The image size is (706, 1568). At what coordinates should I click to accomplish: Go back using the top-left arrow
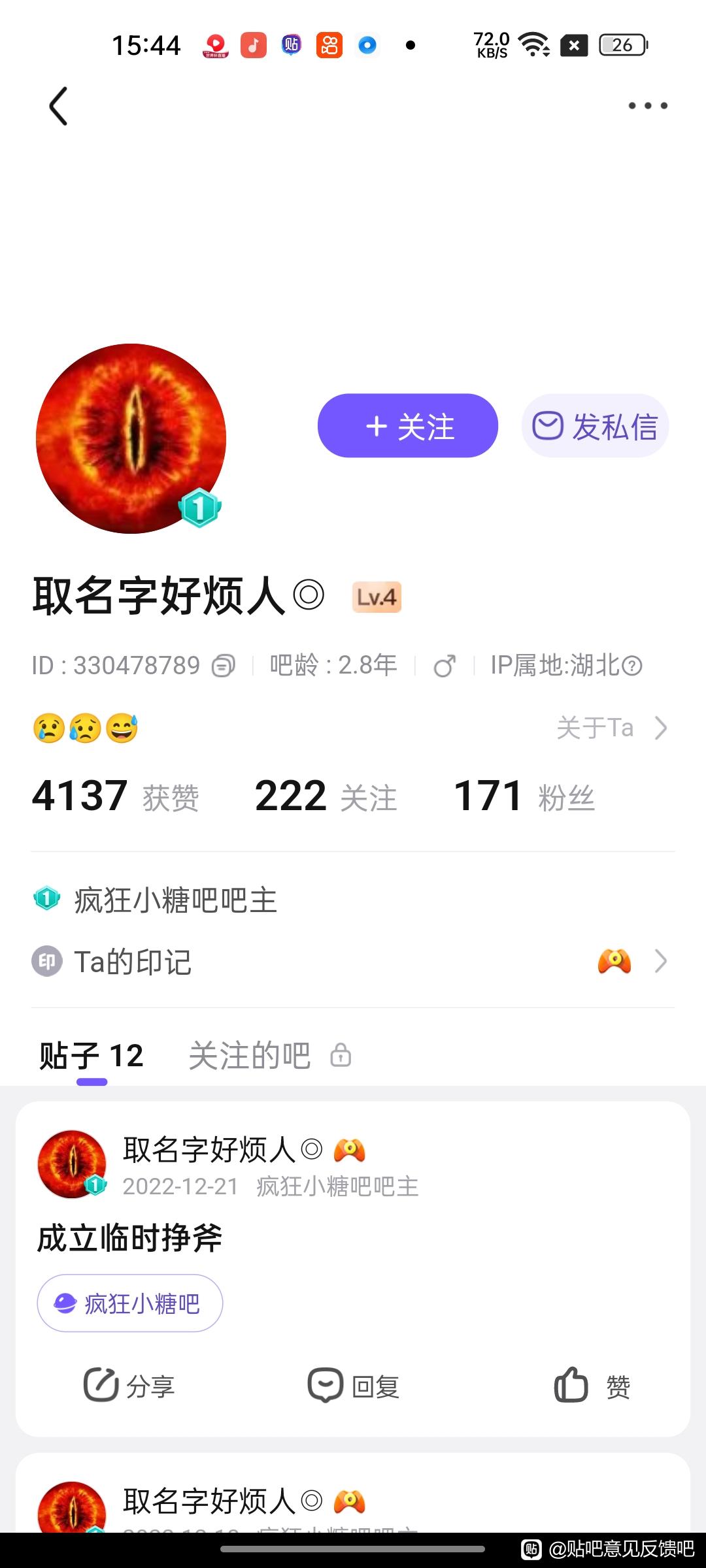point(59,106)
